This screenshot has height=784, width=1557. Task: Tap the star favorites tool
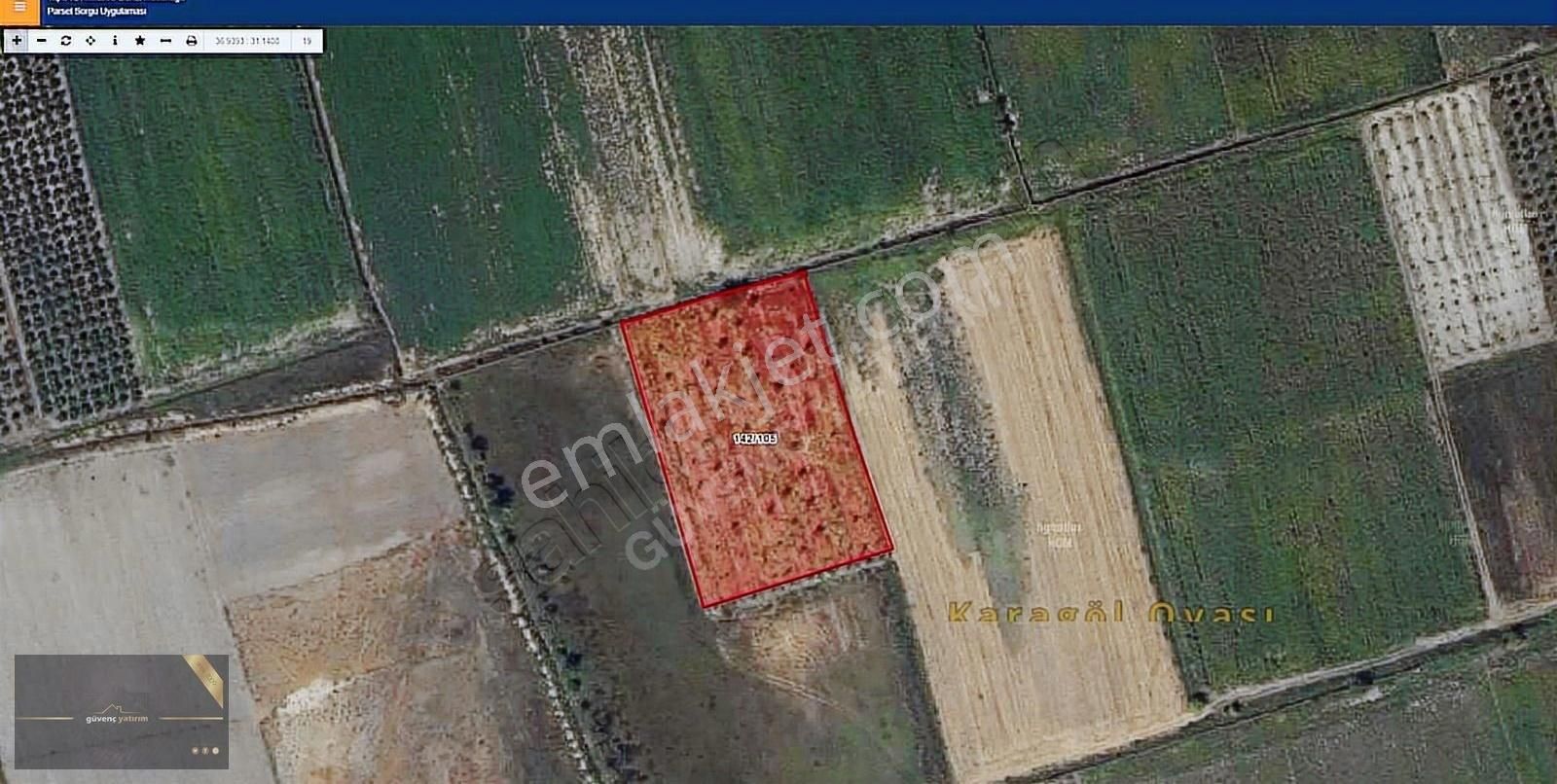[140, 41]
